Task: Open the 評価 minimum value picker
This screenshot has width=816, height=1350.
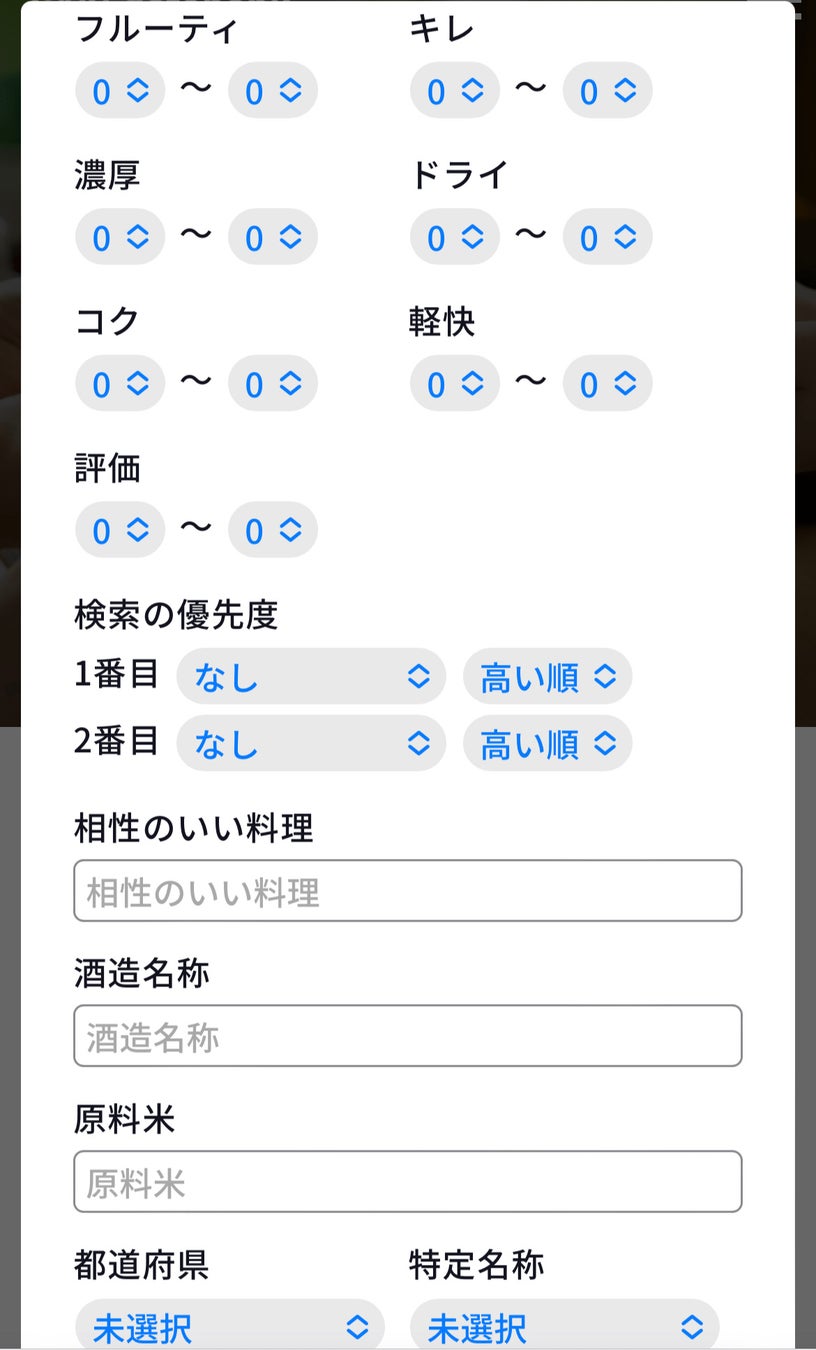Action: coord(120,530)
